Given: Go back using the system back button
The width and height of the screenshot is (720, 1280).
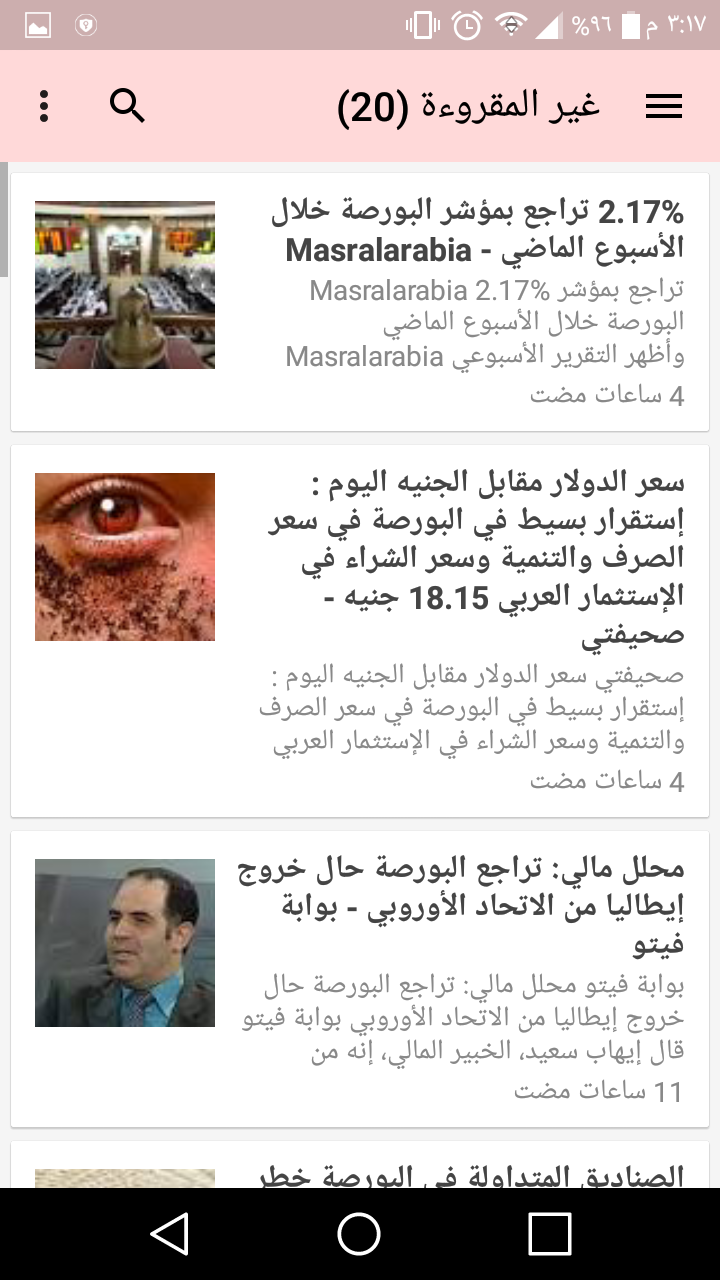Looking at the screenshot, I should click(x=170, y=1234).
